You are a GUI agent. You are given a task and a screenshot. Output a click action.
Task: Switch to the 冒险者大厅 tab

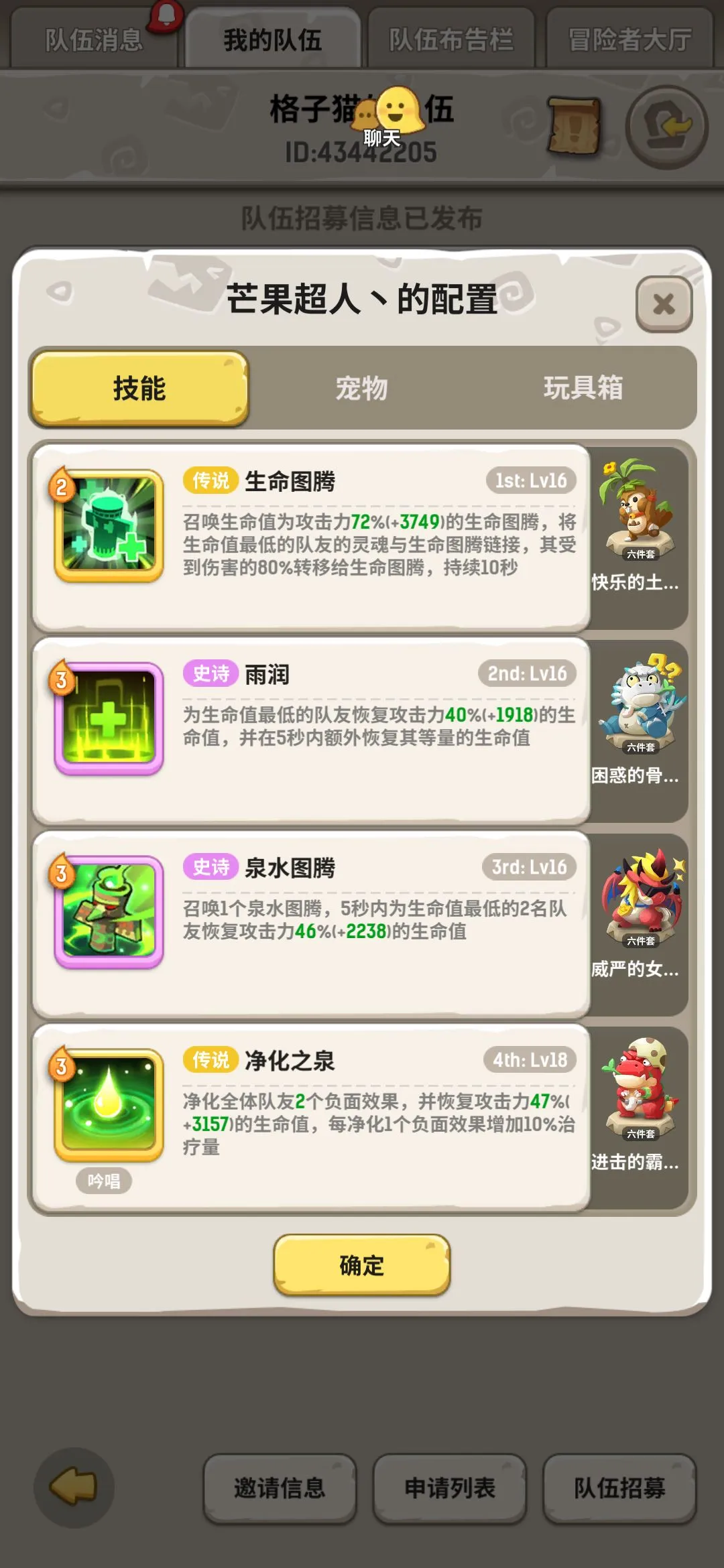[x=629, y=39]
